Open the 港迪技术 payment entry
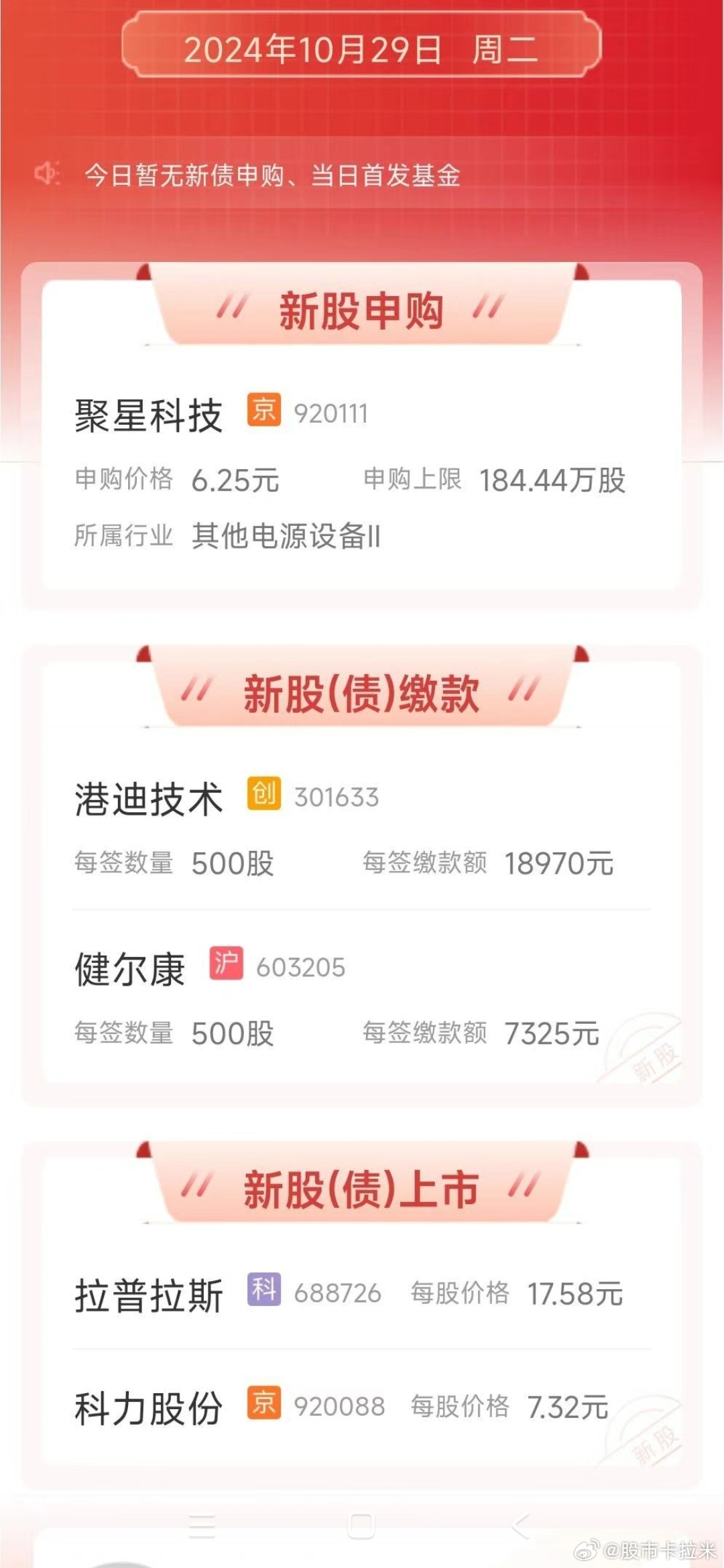 pyautogui.click(x=148, y=799)
